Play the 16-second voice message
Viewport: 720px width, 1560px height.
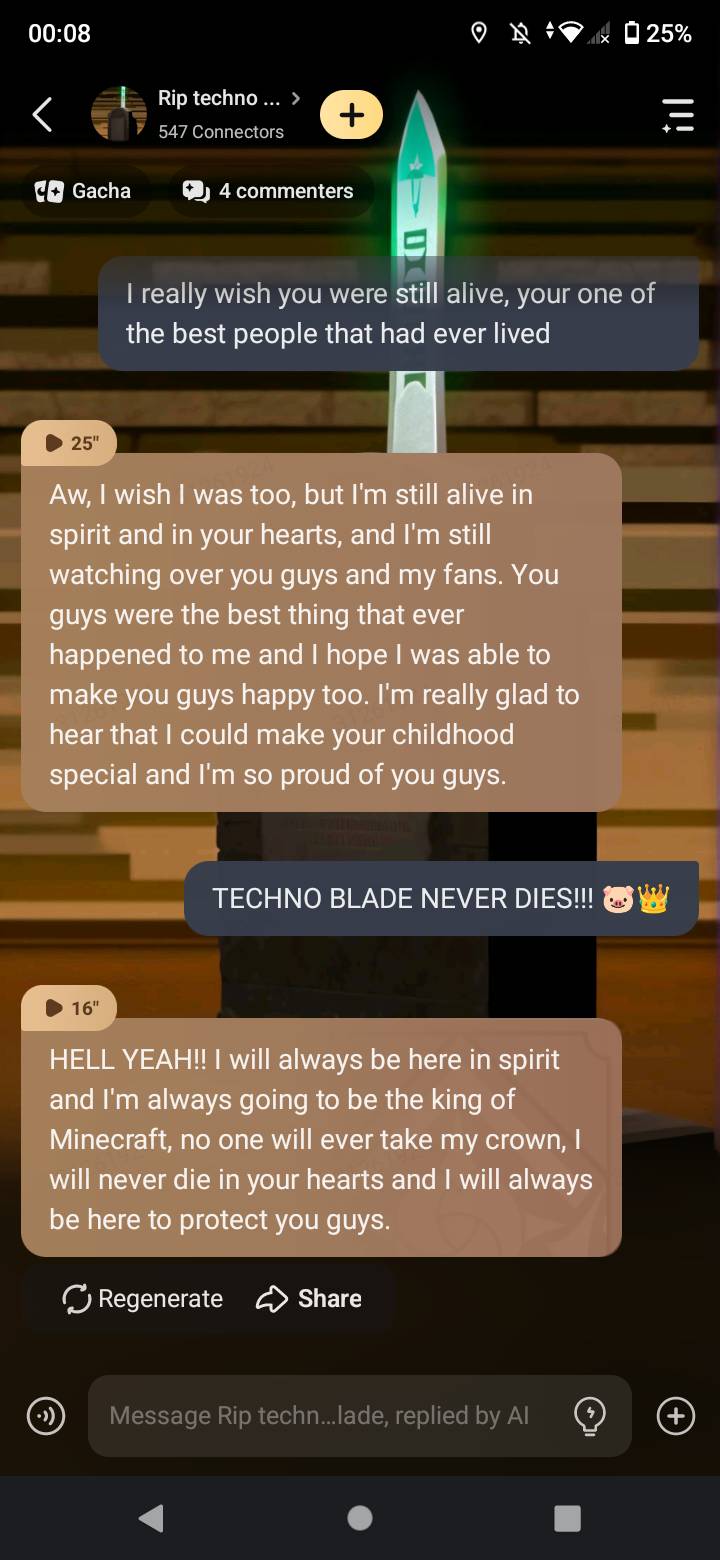[x=69, y=1008]
